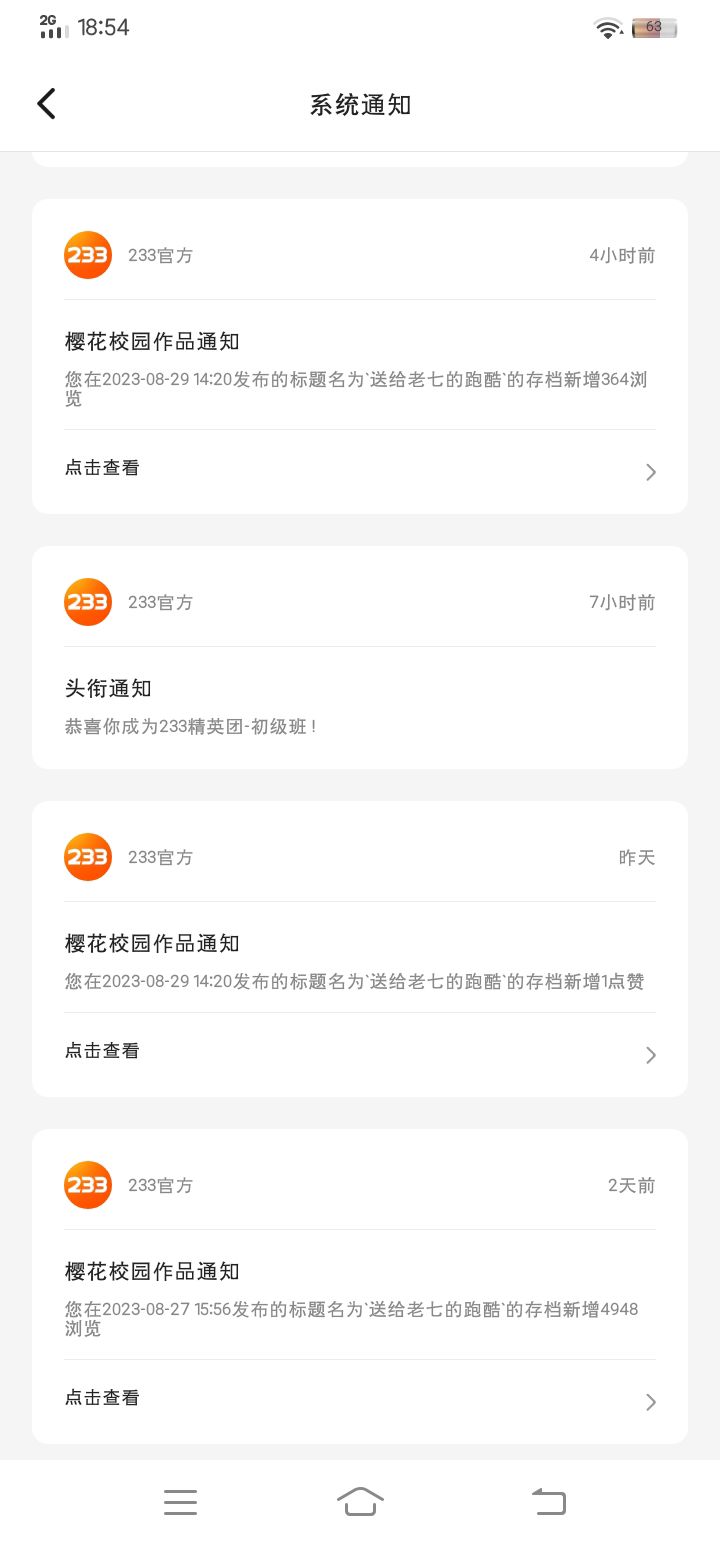
Task: Open 点击查看 for the 新增4948浏览 notice
Action: (x=360, y=1400)
